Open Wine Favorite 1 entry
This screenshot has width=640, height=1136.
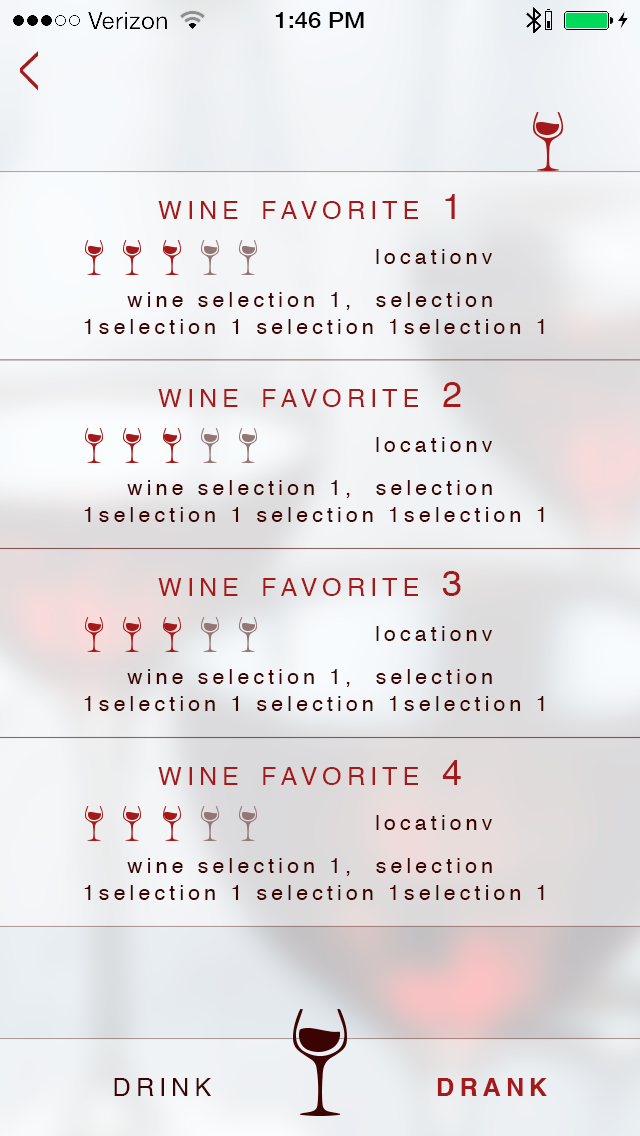pos(320,266)
